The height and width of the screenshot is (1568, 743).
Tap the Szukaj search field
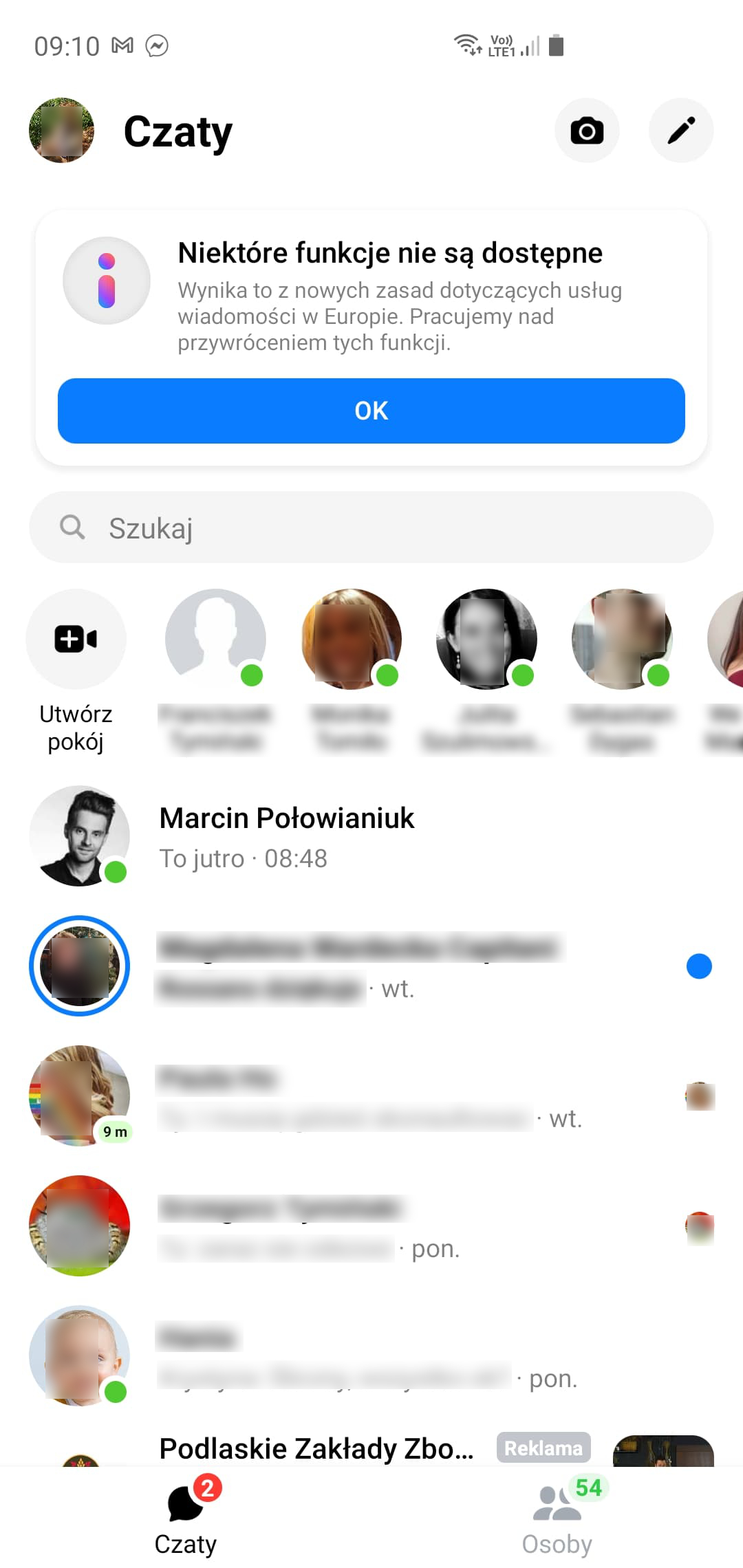coord(371,527)
